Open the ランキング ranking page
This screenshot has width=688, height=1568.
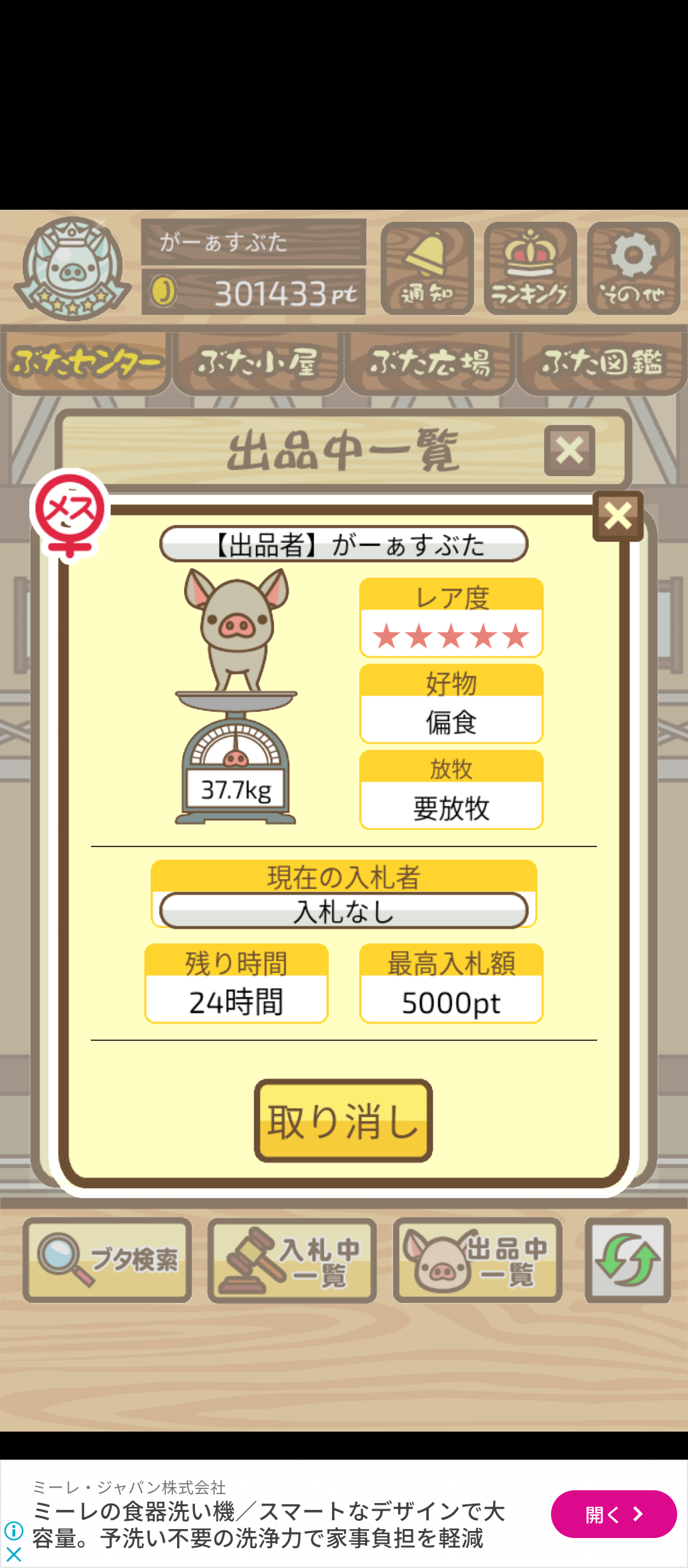click(x=530, y=268)
